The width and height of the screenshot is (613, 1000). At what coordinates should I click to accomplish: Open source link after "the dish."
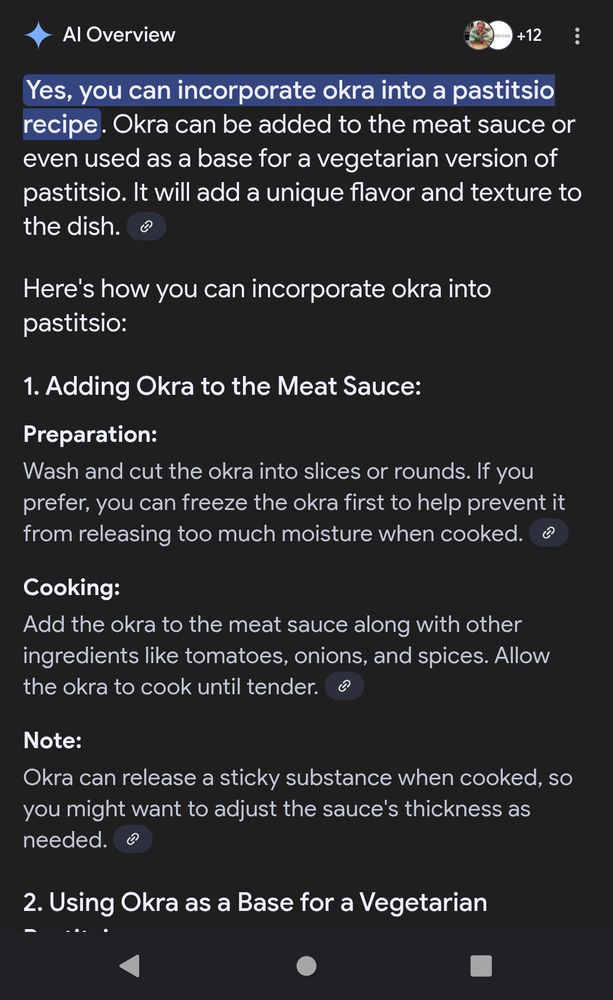pyautogui.click(x=146, y=226)
